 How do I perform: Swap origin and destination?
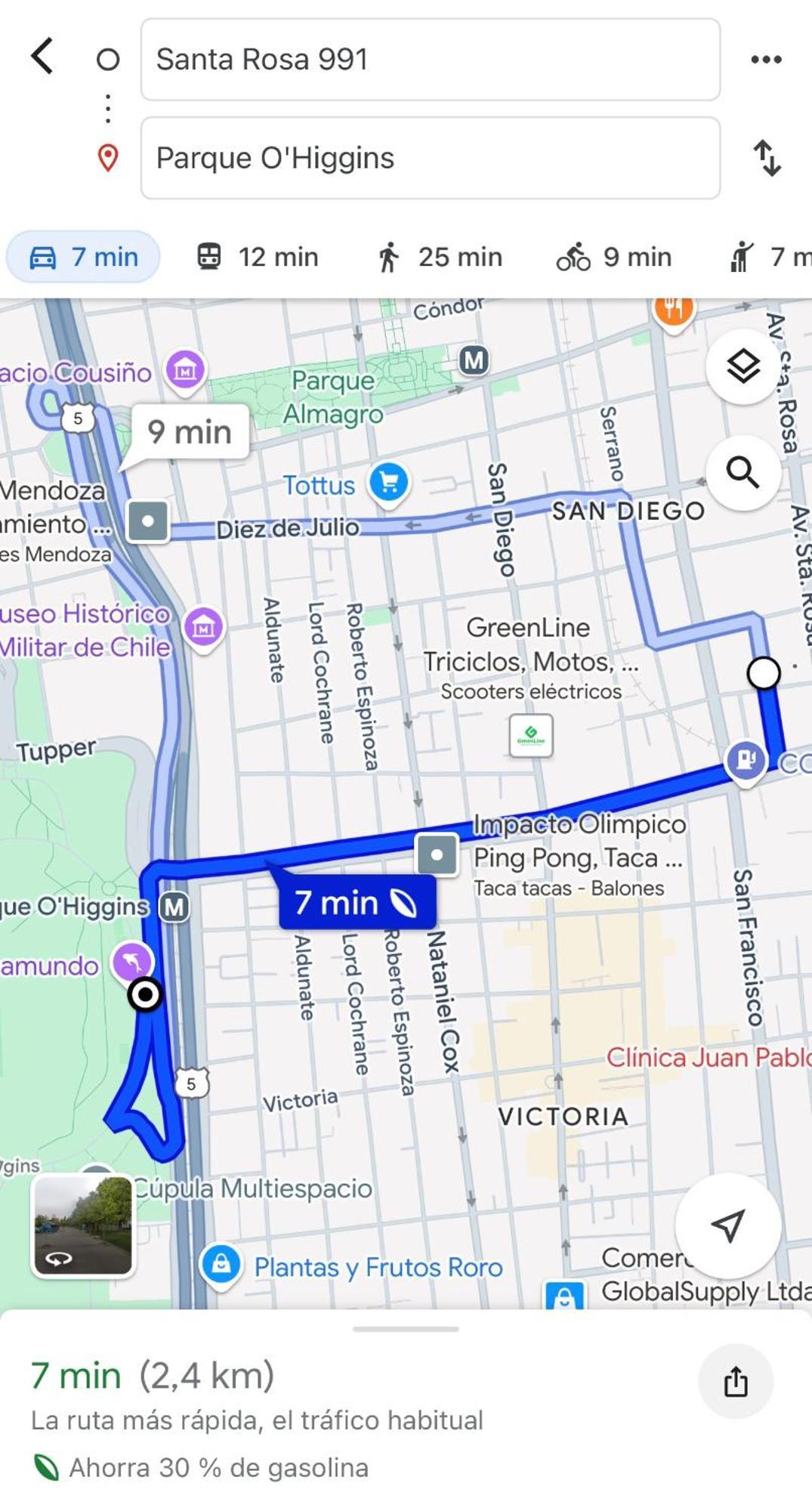point(767,158)
